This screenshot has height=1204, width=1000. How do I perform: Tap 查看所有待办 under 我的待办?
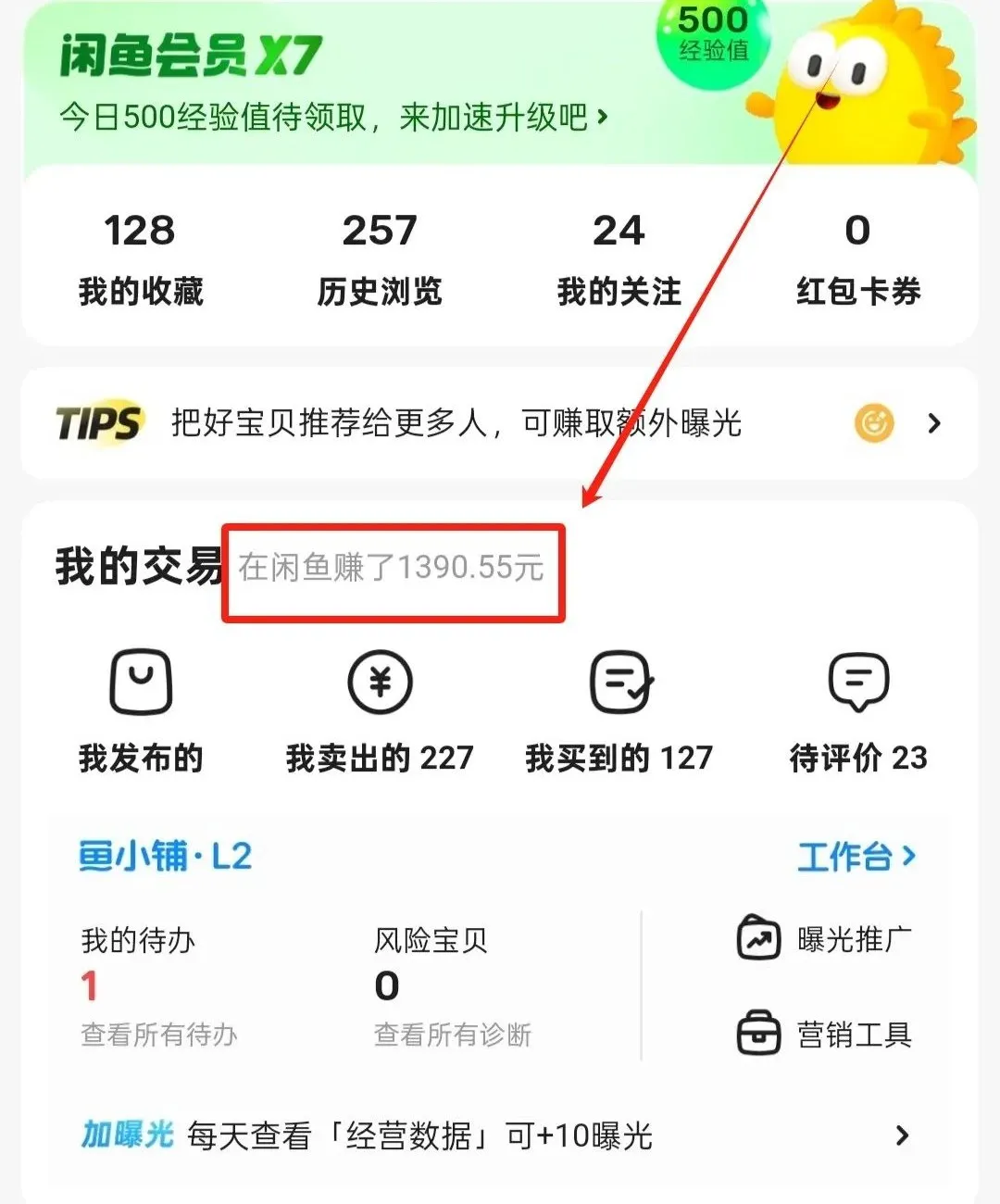click(x=159, y=1035)
